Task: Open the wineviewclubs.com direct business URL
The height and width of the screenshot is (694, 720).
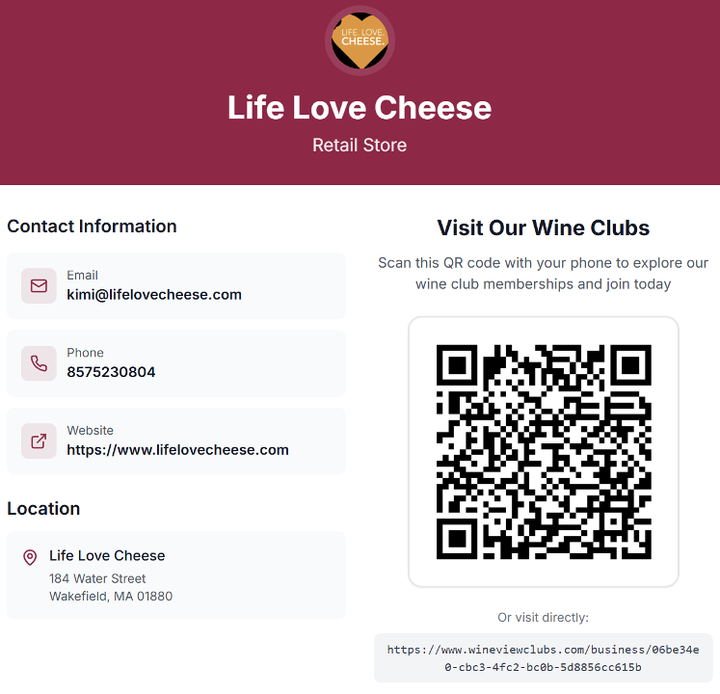Action: (543, 658)
